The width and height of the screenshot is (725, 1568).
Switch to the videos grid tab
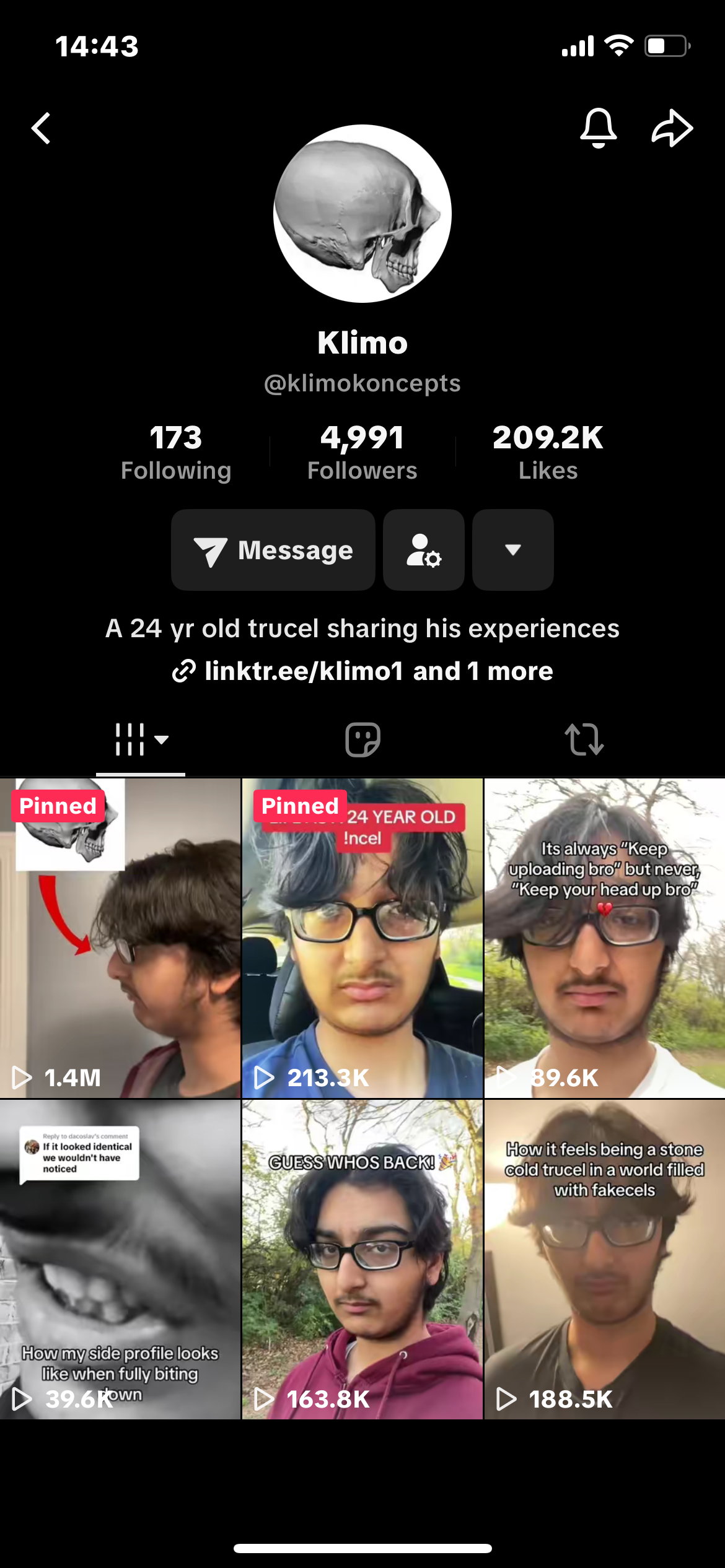click(x=141, y=739)
